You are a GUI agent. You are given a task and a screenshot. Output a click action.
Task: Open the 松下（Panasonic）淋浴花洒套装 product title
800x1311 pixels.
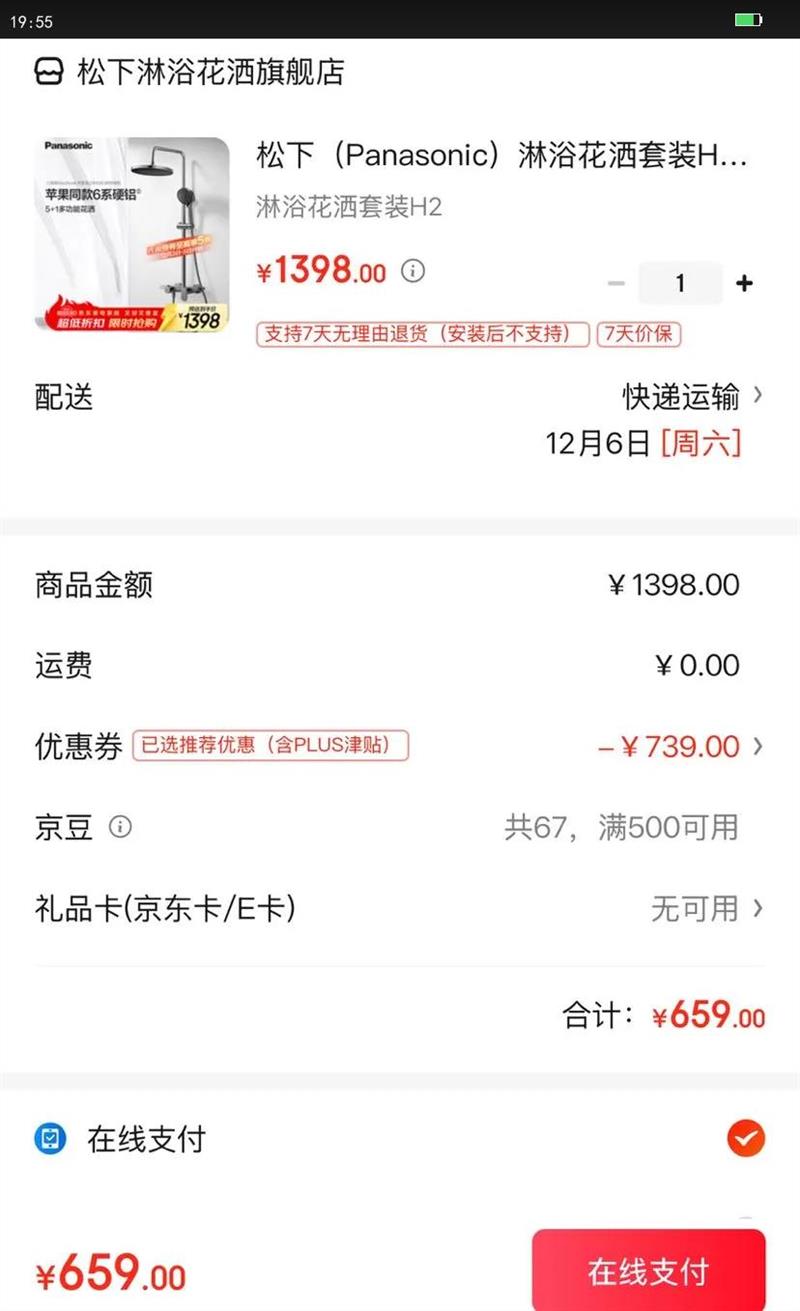pos(500,158)
